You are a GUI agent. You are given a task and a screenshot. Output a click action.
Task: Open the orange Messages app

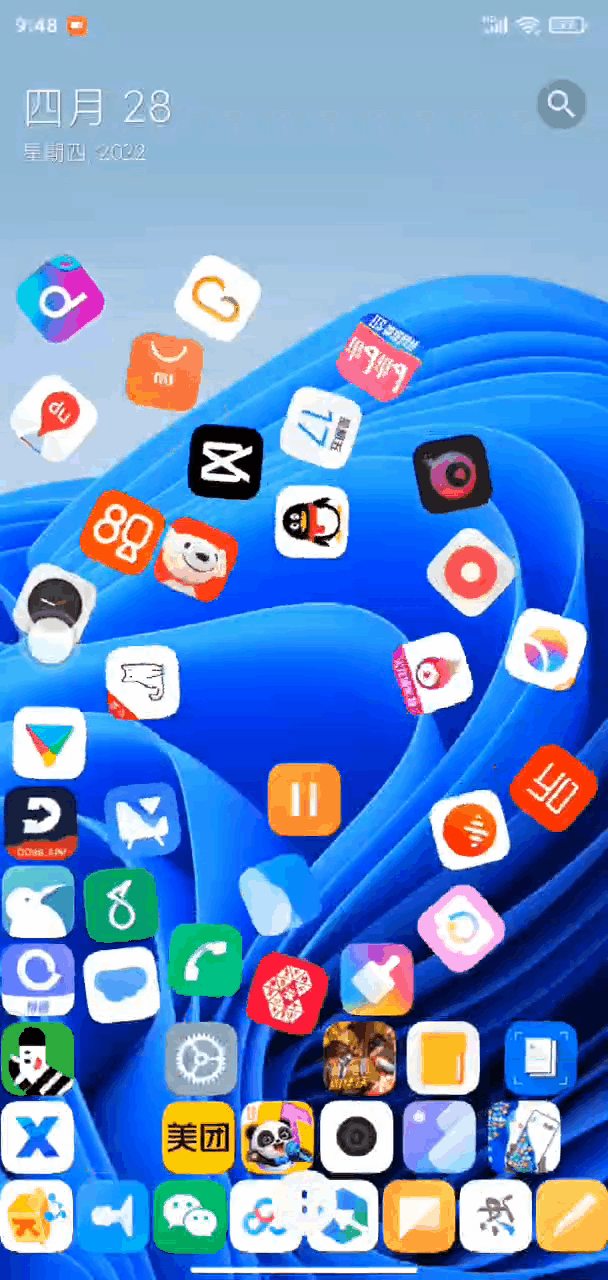click(419, 1216)
